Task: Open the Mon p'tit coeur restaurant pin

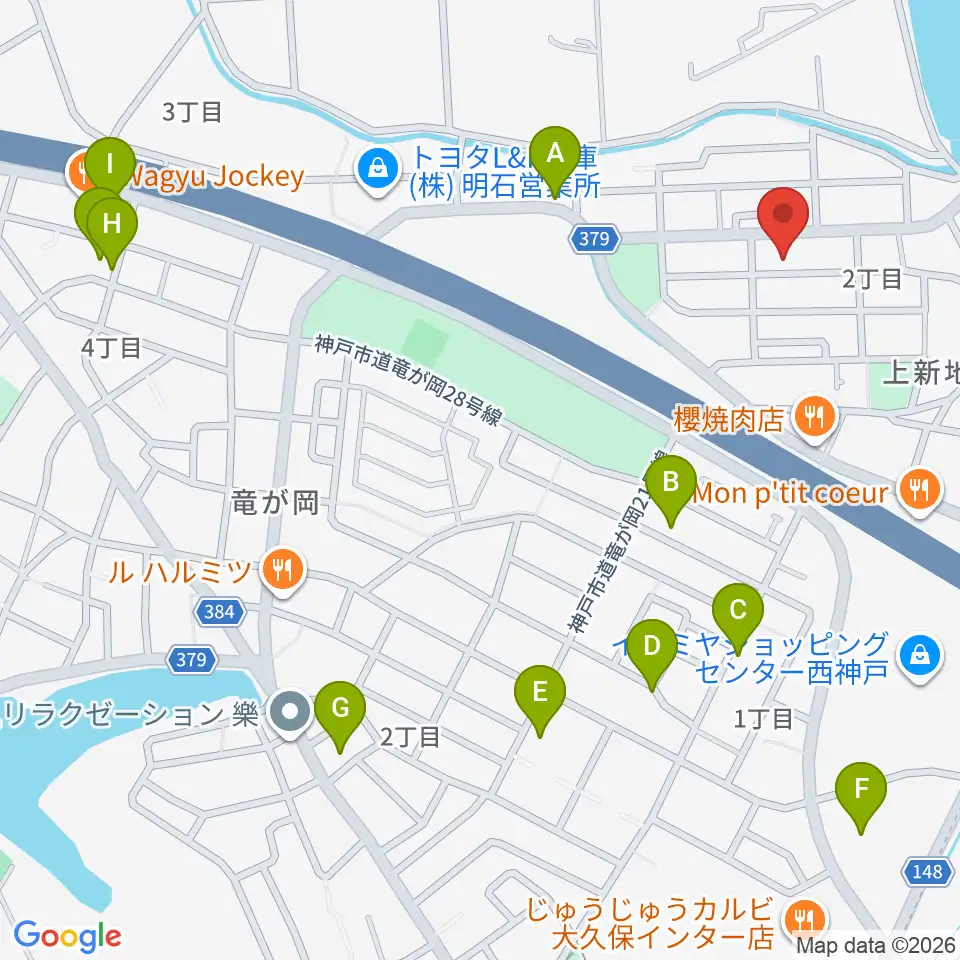Action: (x=920, y=492)
